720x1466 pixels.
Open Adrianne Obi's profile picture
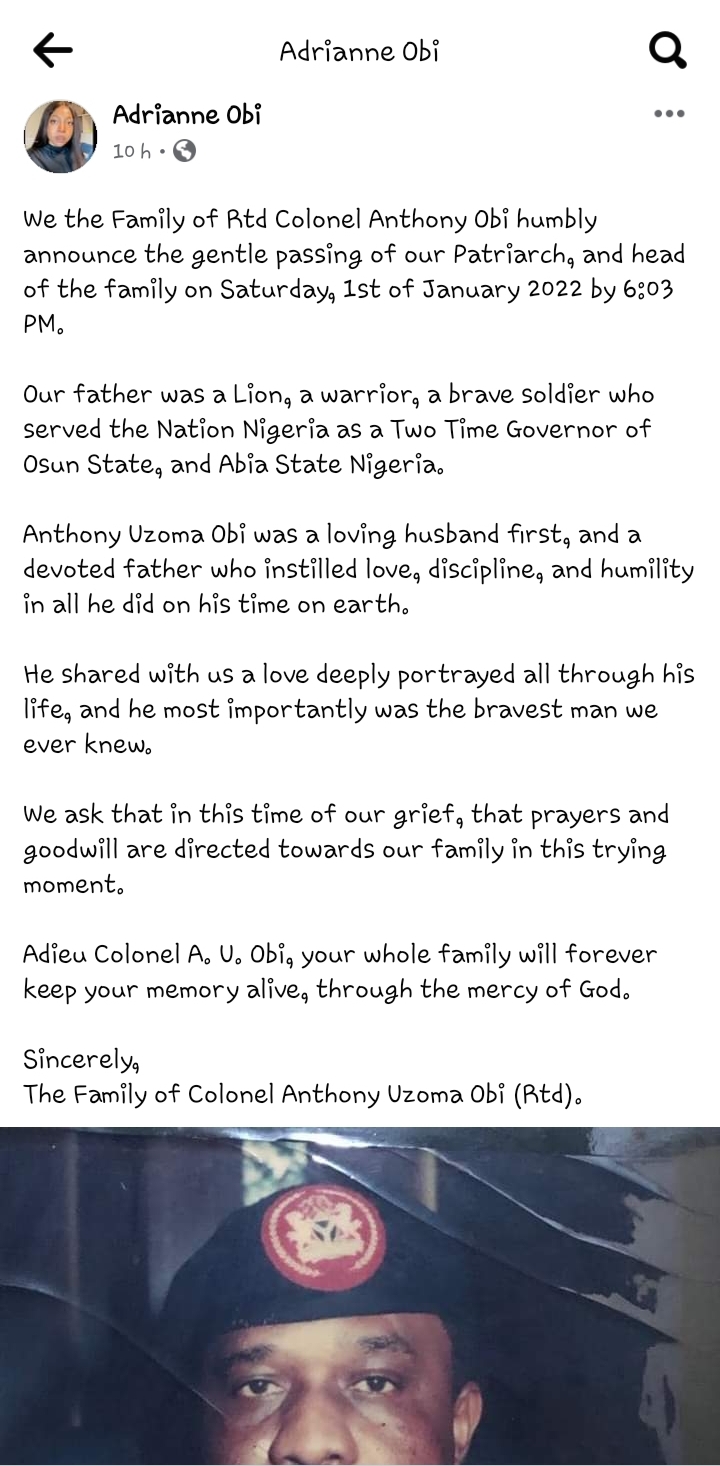click(x=60, y=136)
